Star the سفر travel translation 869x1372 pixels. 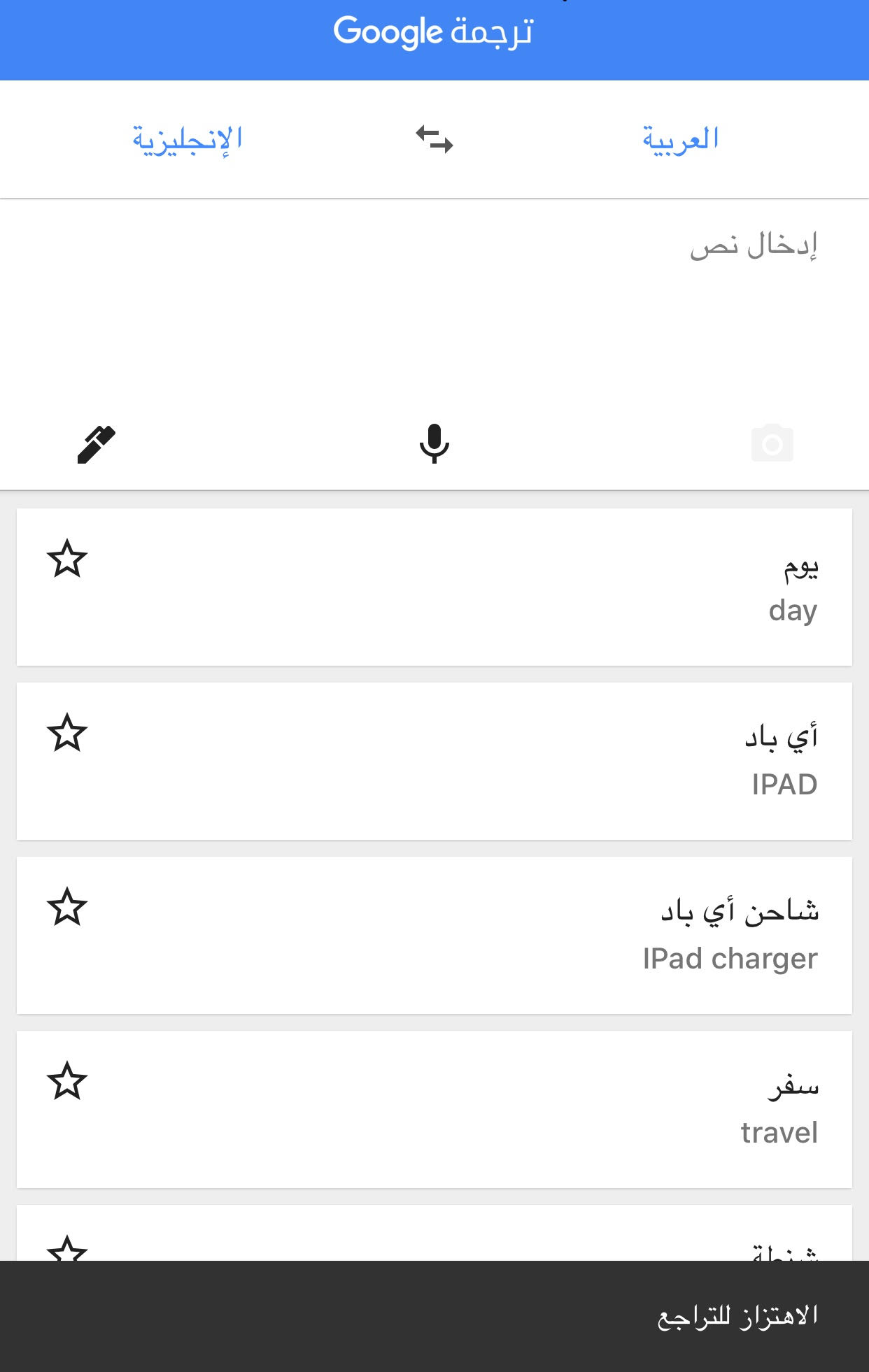[x=67, y=1081]
